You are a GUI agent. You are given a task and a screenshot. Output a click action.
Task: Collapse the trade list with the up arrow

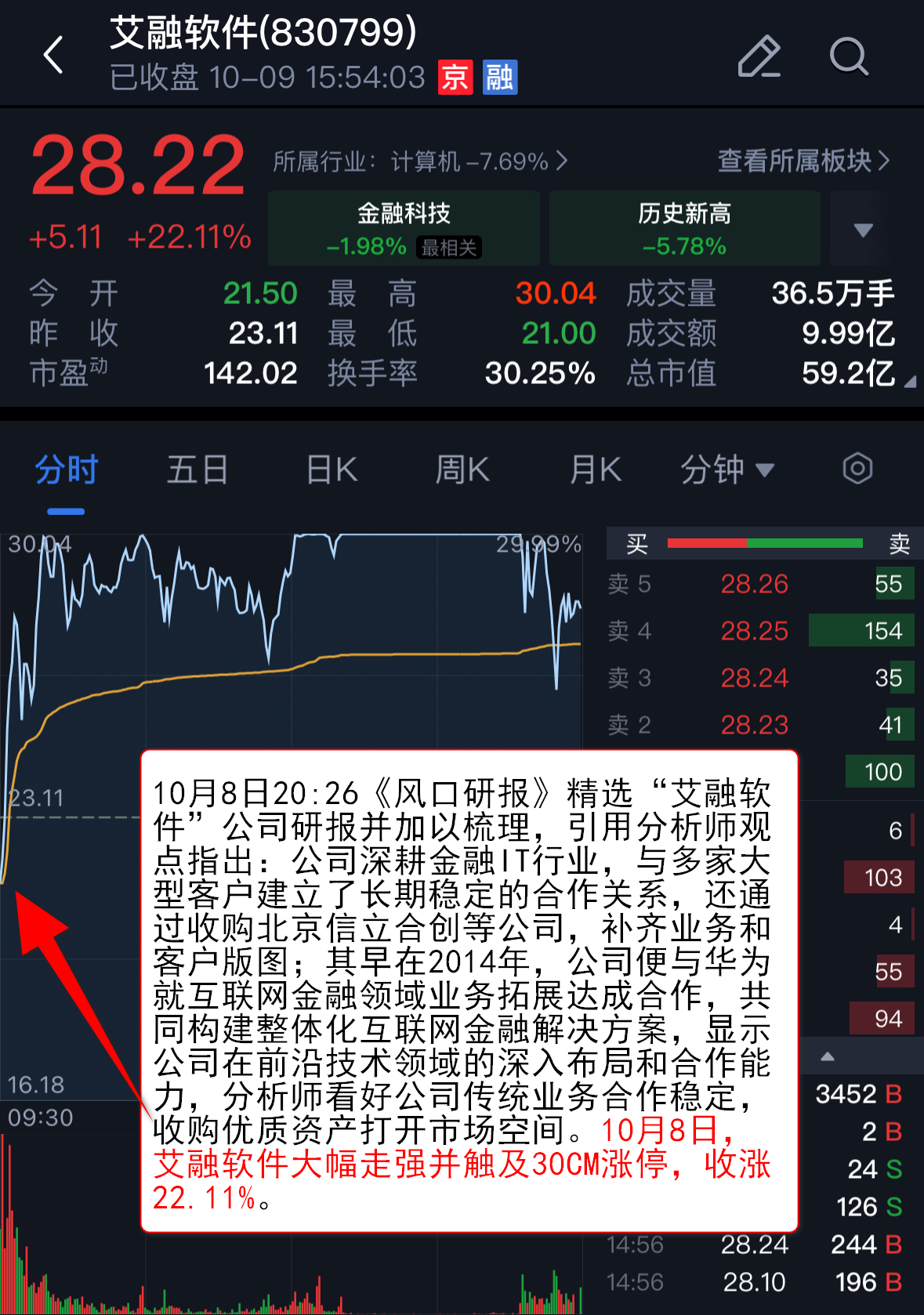tap(828, 1056)
